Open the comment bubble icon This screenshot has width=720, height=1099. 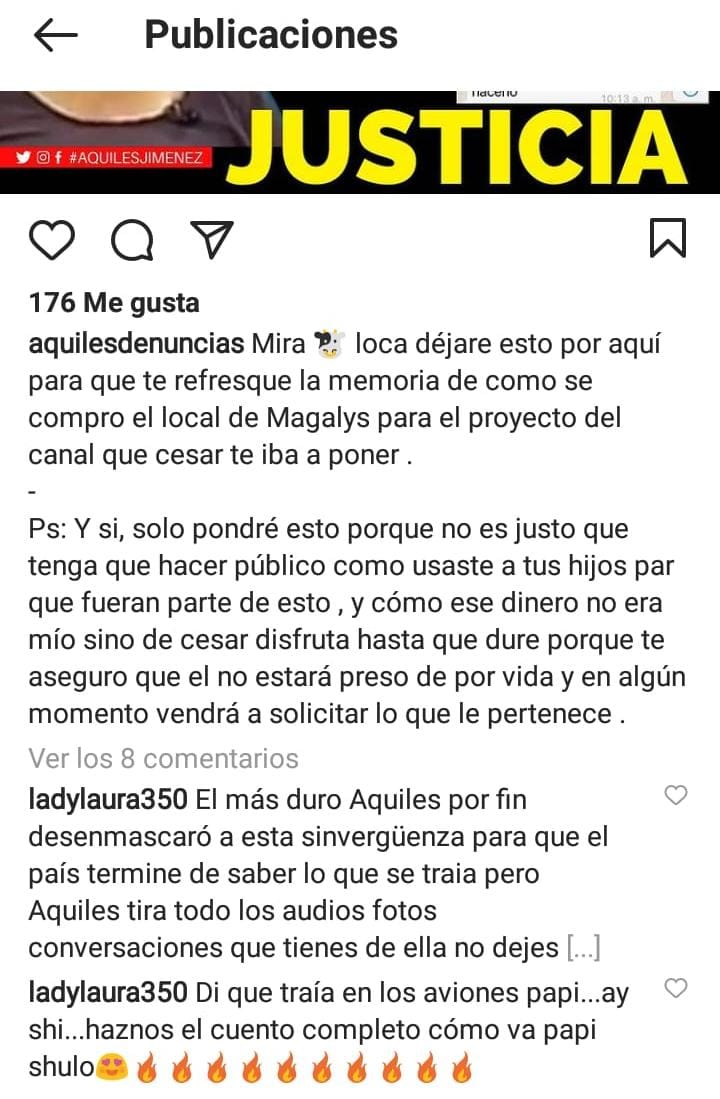(132, 240)
